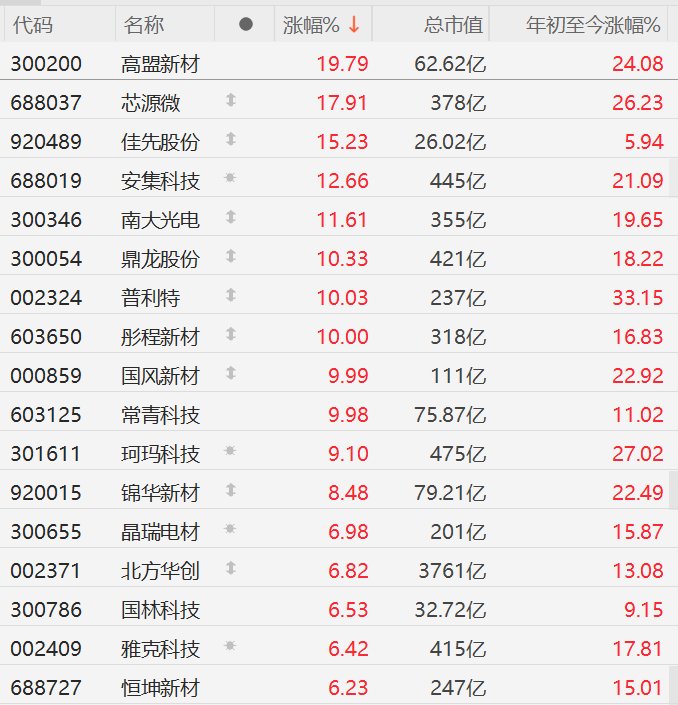Open the 恒坤新材 stock row
The image size is (678, 705).
pos(159,688)
